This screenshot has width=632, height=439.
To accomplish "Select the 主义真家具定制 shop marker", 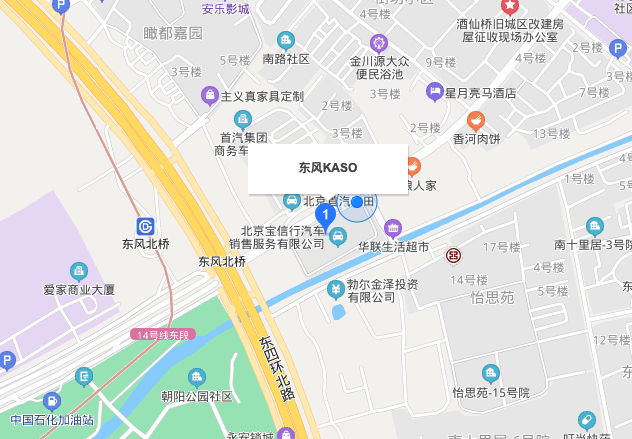I will (x=210, y=95).
